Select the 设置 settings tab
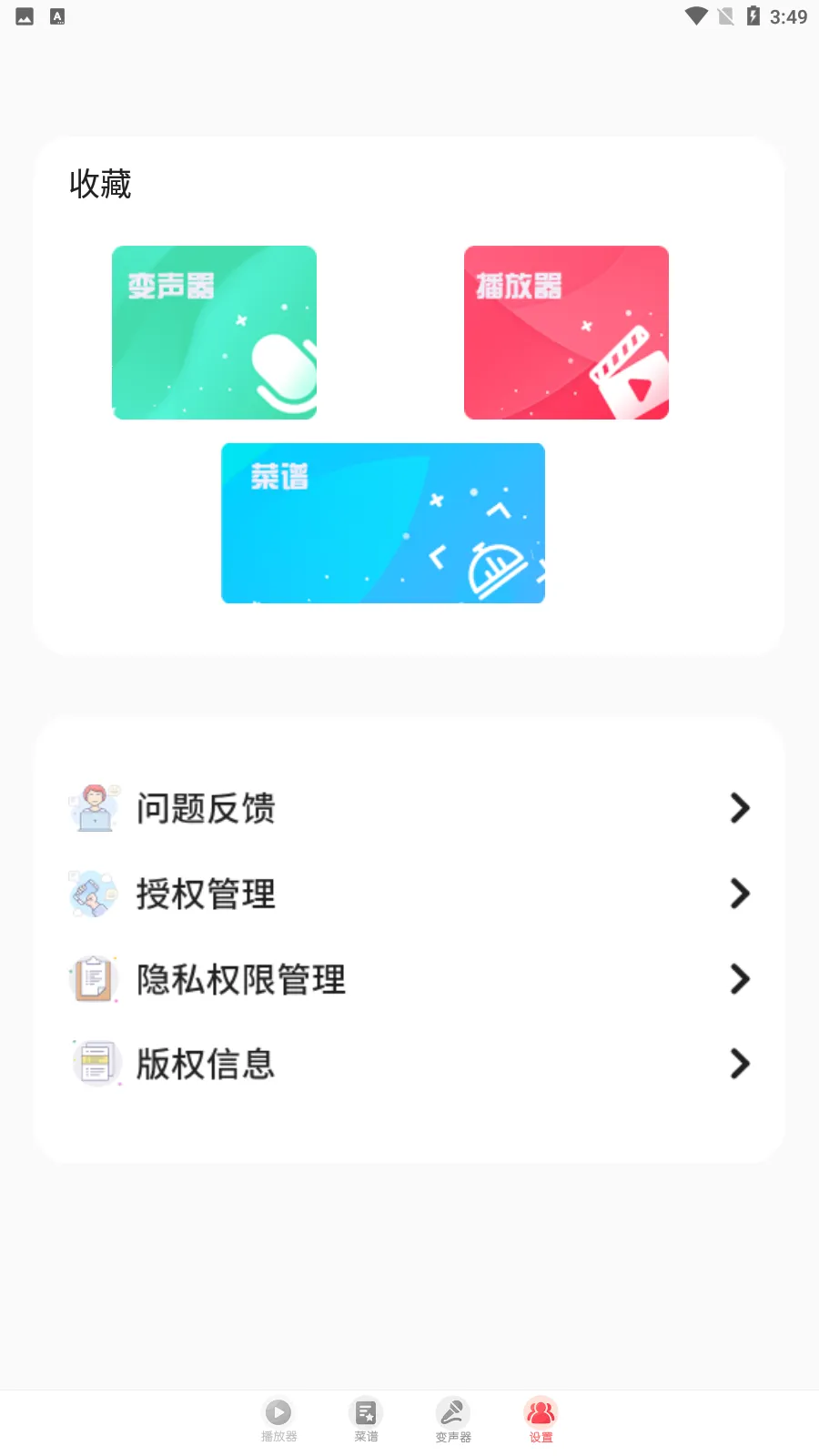Screen dimensions: 819x1456 pyautogui.click(x=541, y=1420)
